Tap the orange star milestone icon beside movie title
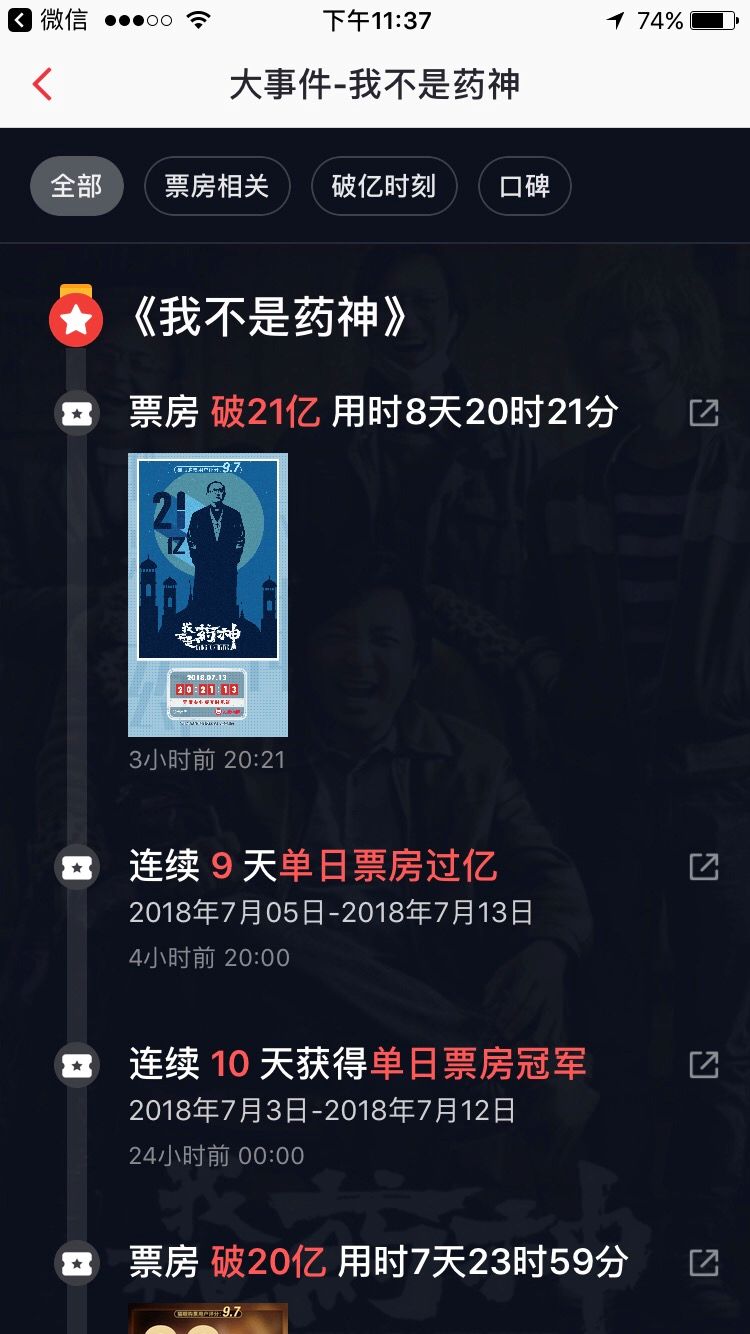 click(77, 318)
